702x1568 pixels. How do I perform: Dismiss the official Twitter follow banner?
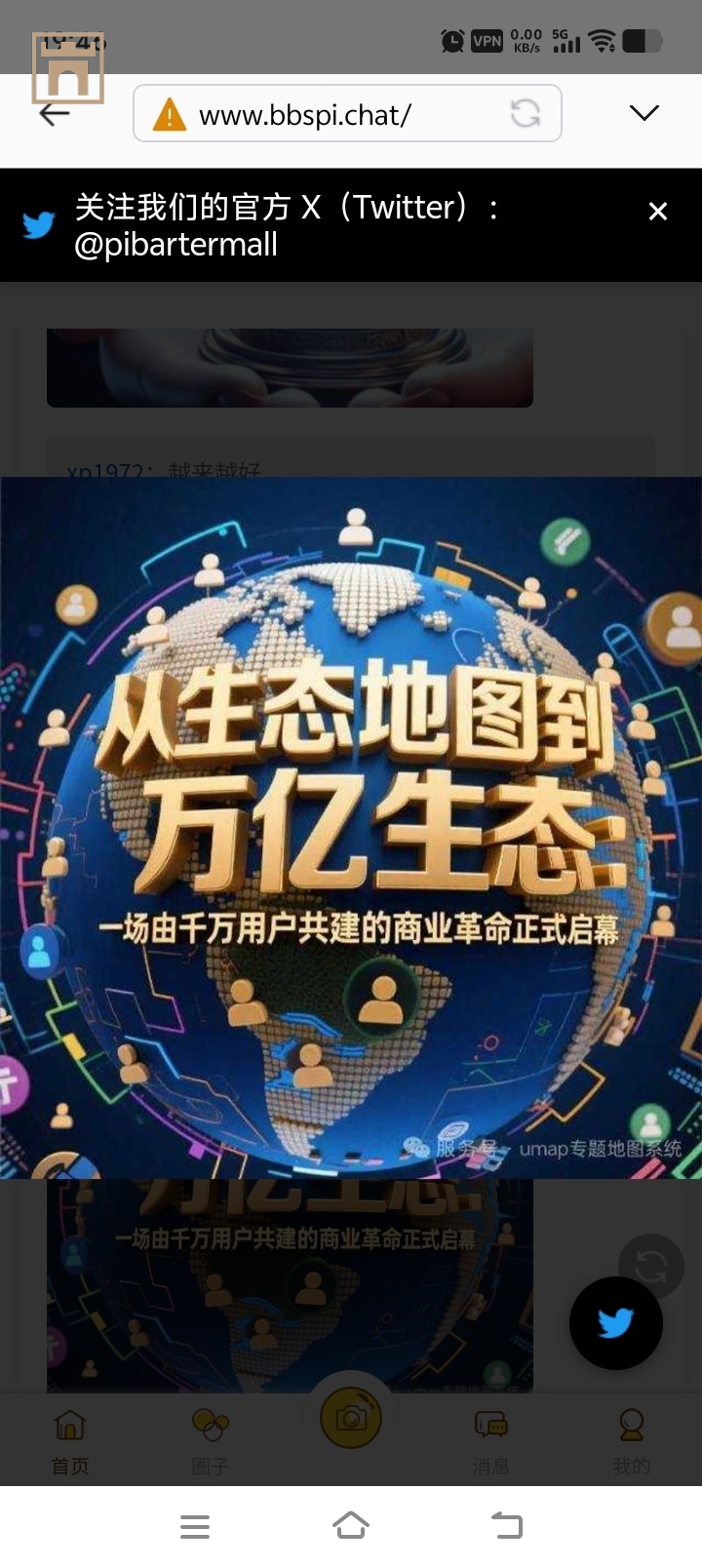(x=658, y=212)
